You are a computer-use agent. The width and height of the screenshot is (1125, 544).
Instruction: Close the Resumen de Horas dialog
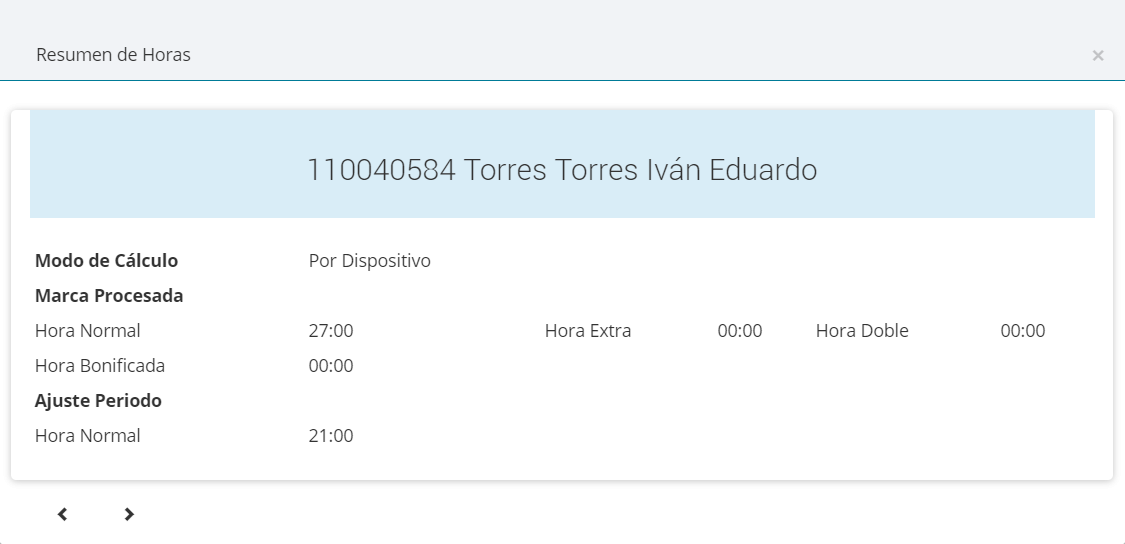pyautogui.click(x=1098, y=56)
